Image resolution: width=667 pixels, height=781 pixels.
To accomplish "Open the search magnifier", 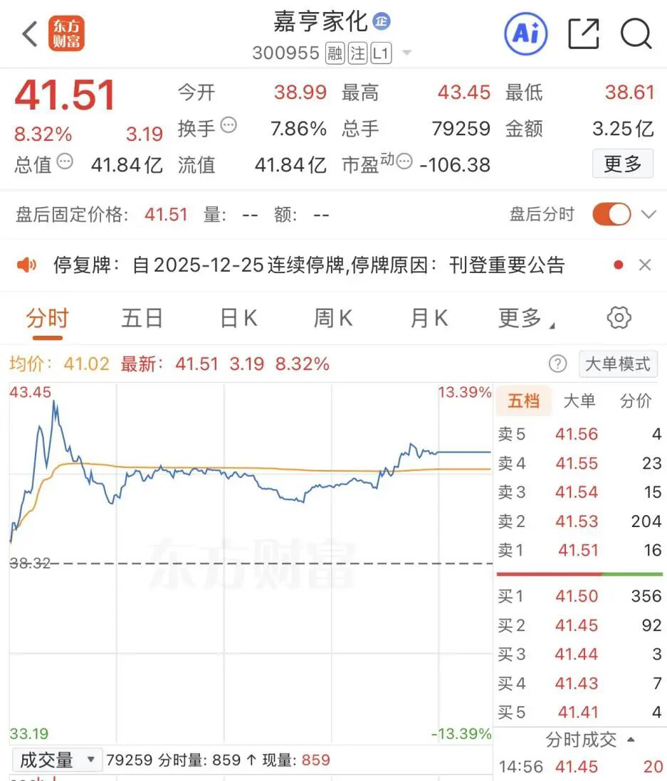I will (x=636, y=33).
